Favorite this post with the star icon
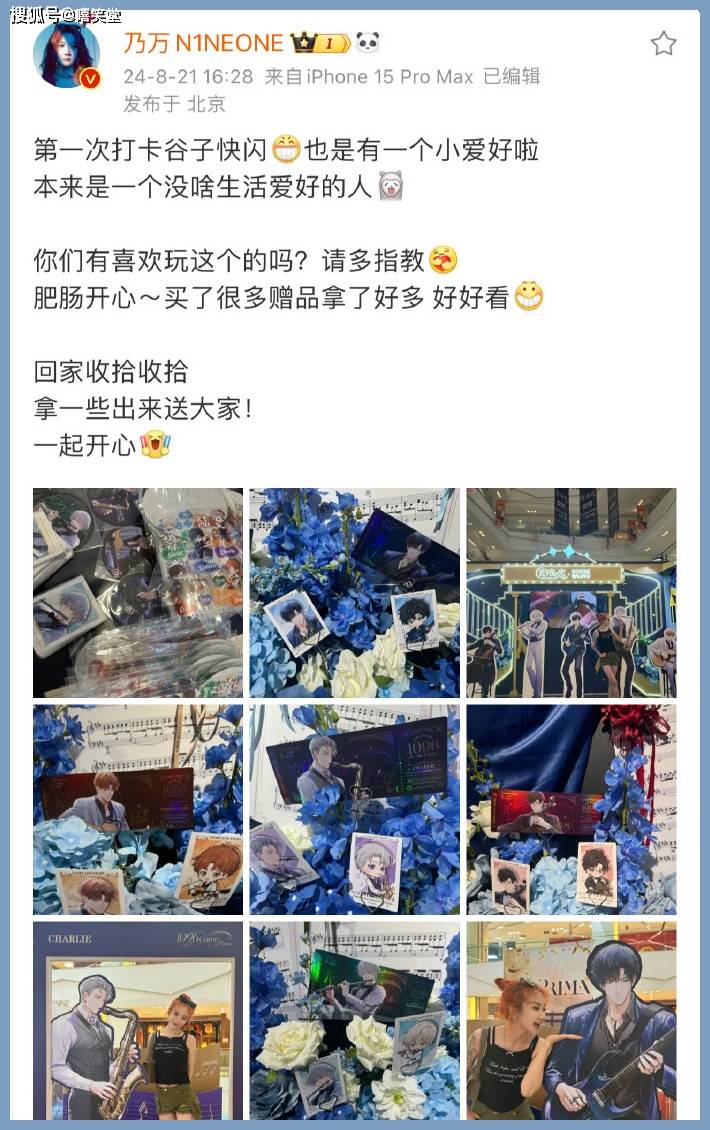The image size is (710, 1130). [x=663, y=43]
